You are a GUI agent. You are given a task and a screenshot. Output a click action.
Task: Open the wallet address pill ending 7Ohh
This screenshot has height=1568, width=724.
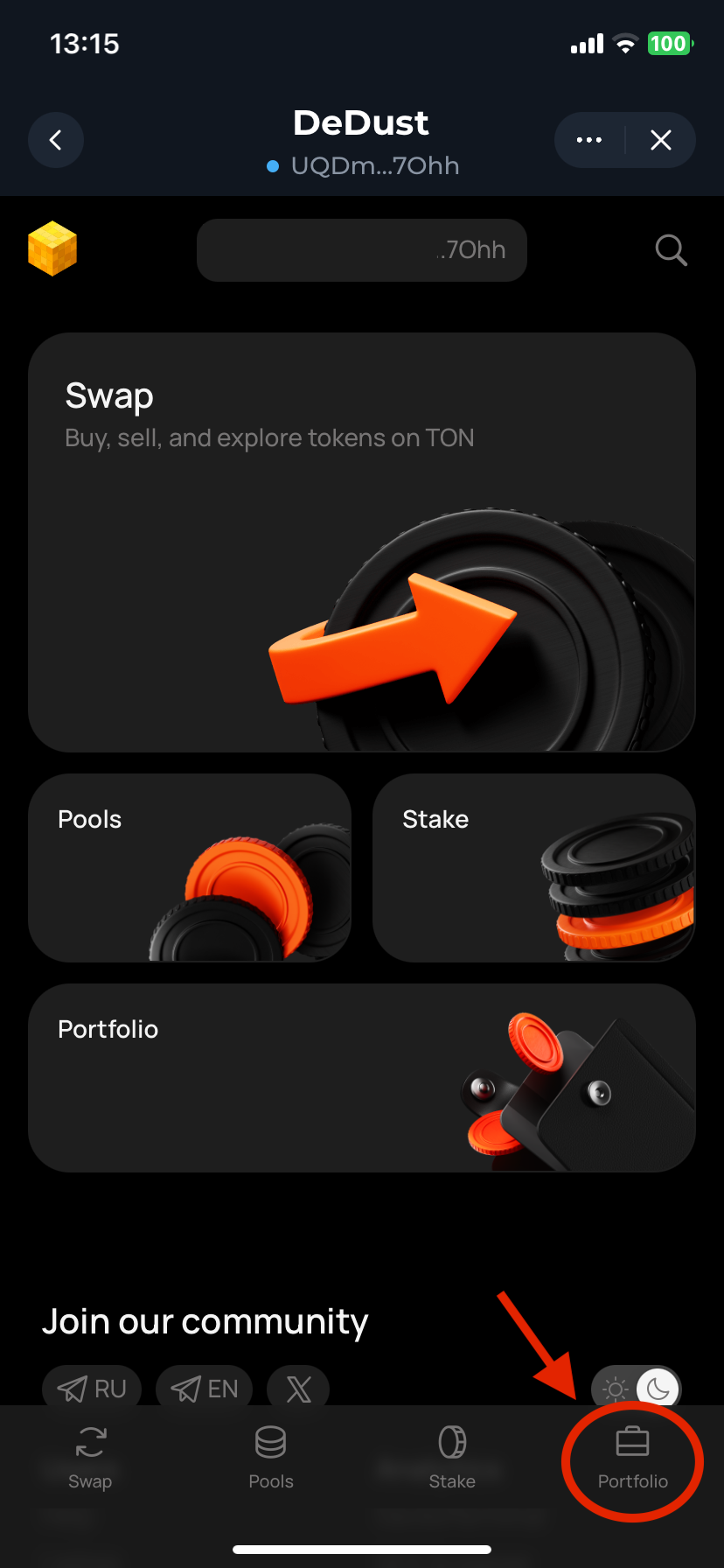(361, 250)
